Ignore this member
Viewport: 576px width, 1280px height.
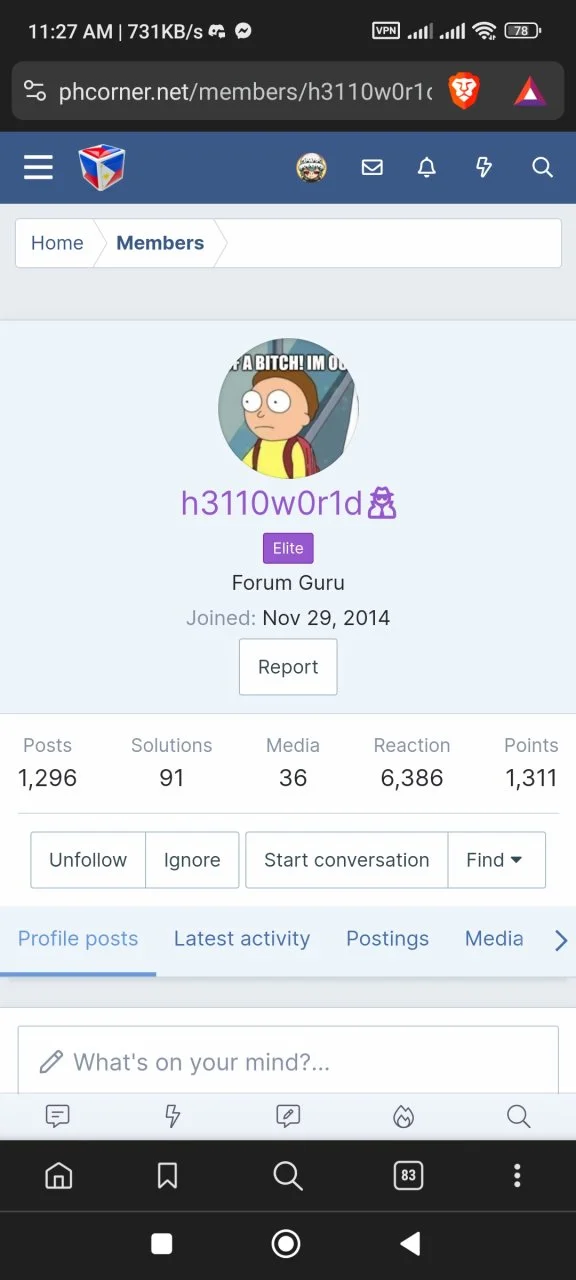[x=192, y=860]
